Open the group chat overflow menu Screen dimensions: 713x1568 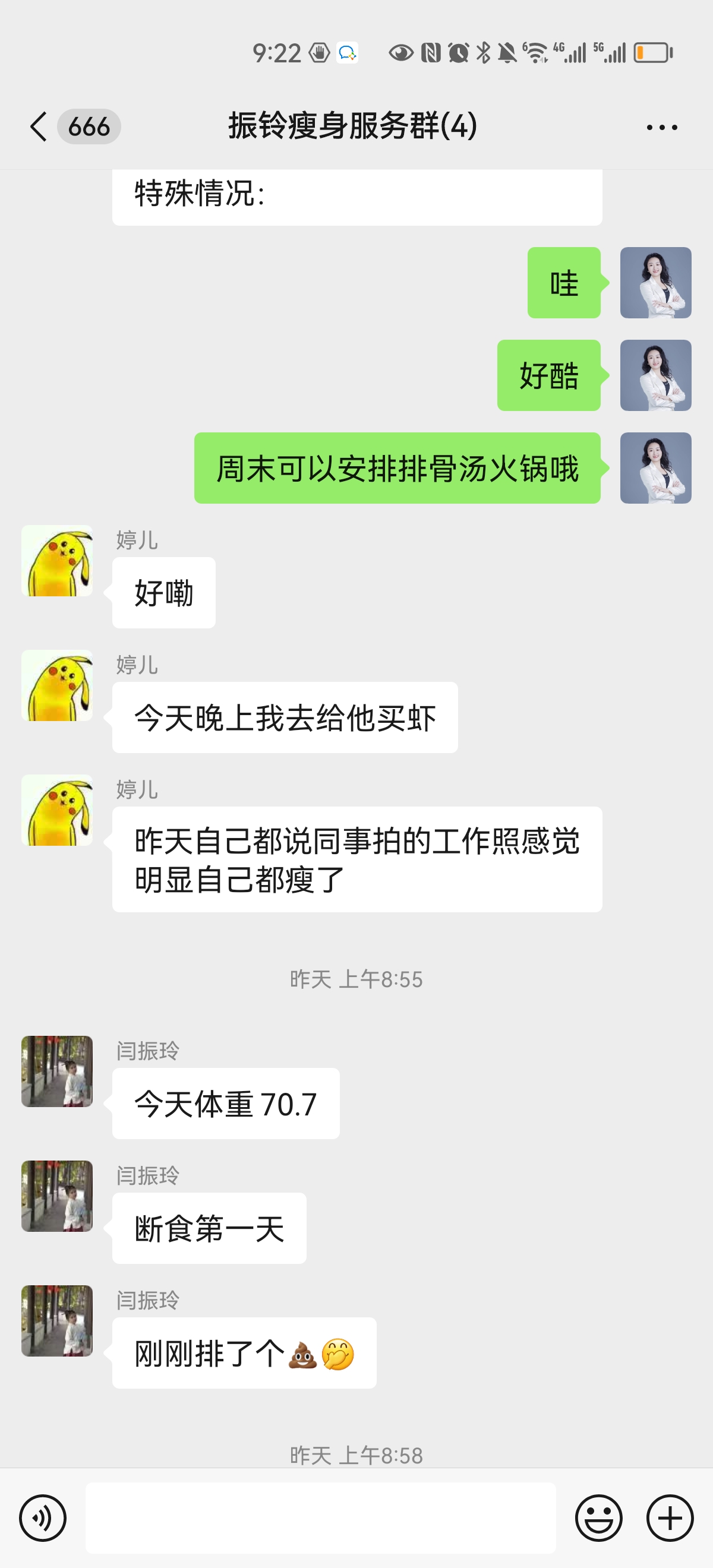pos(661,127)
